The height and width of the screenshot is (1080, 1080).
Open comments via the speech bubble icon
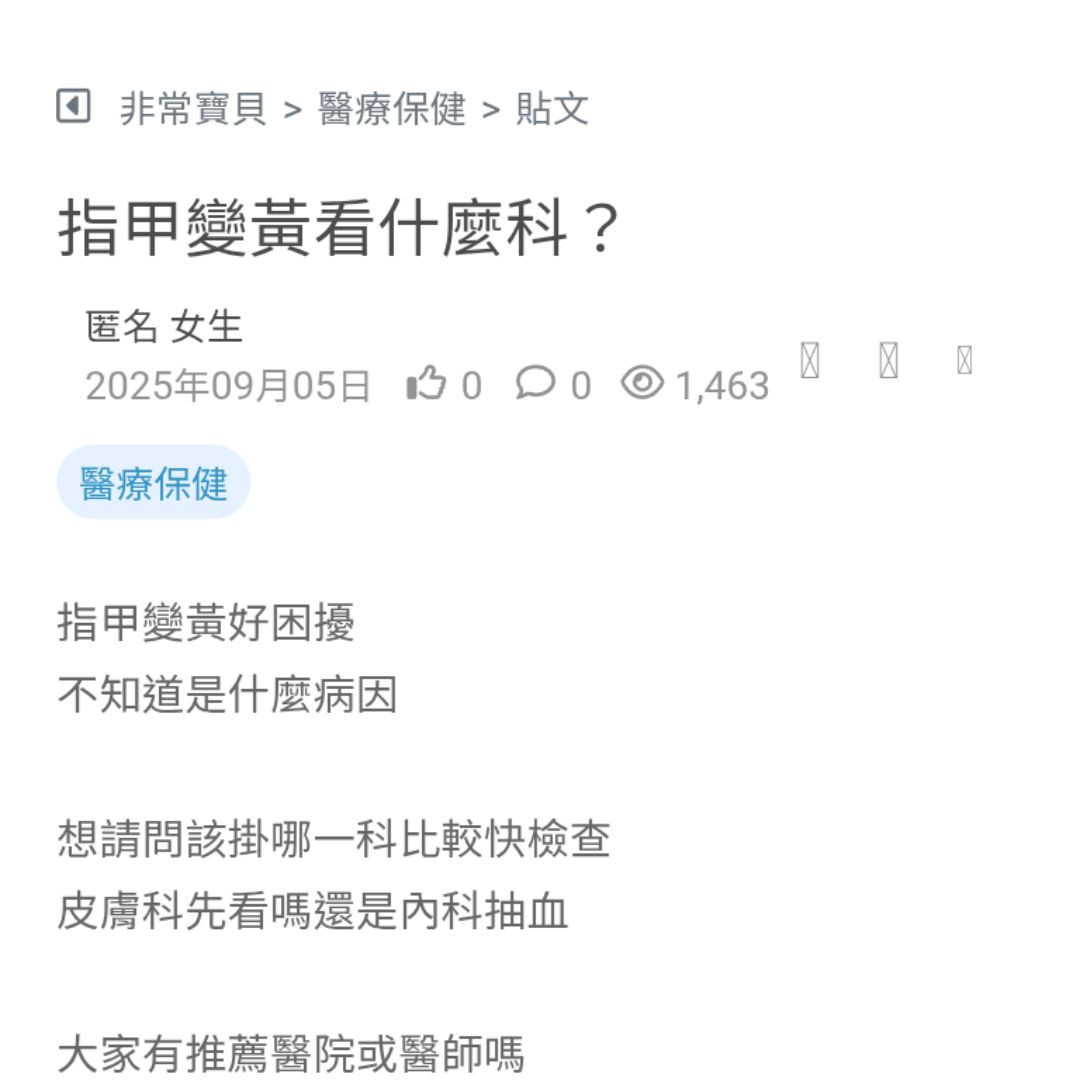tap(535, 383)
